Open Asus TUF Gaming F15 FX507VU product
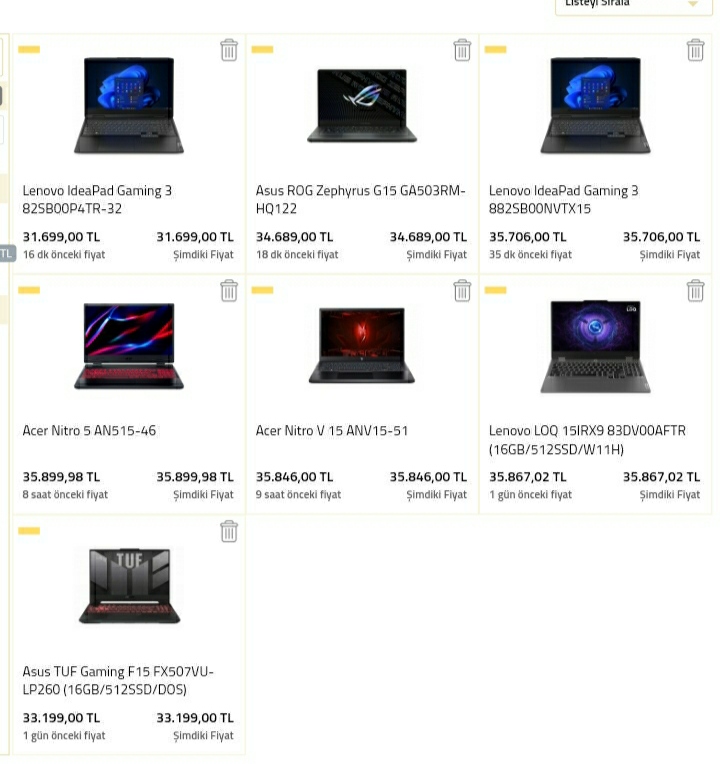 pos(118,680)
